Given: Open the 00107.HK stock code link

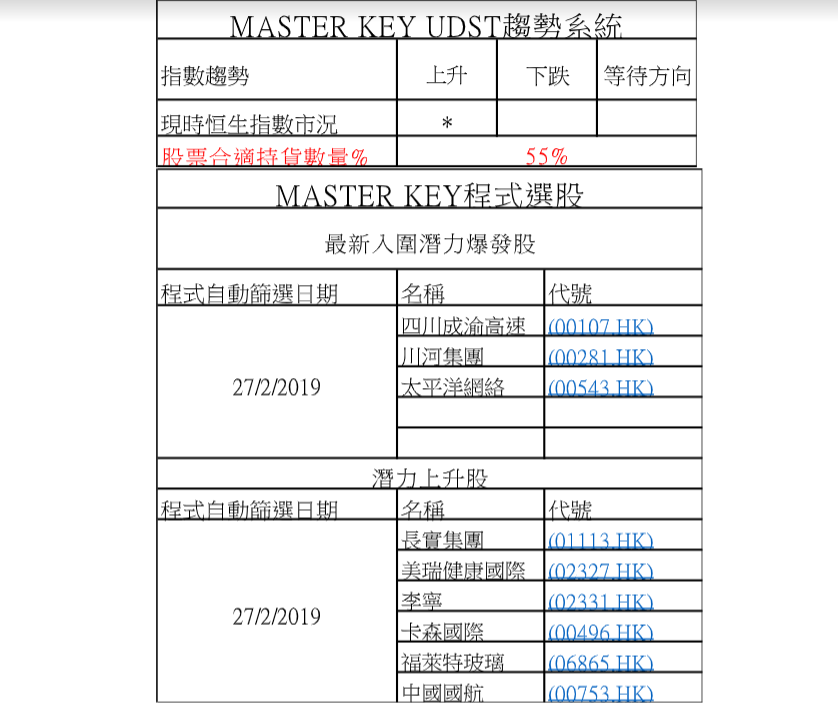Looking at the screenshot, I should [600, 327].
